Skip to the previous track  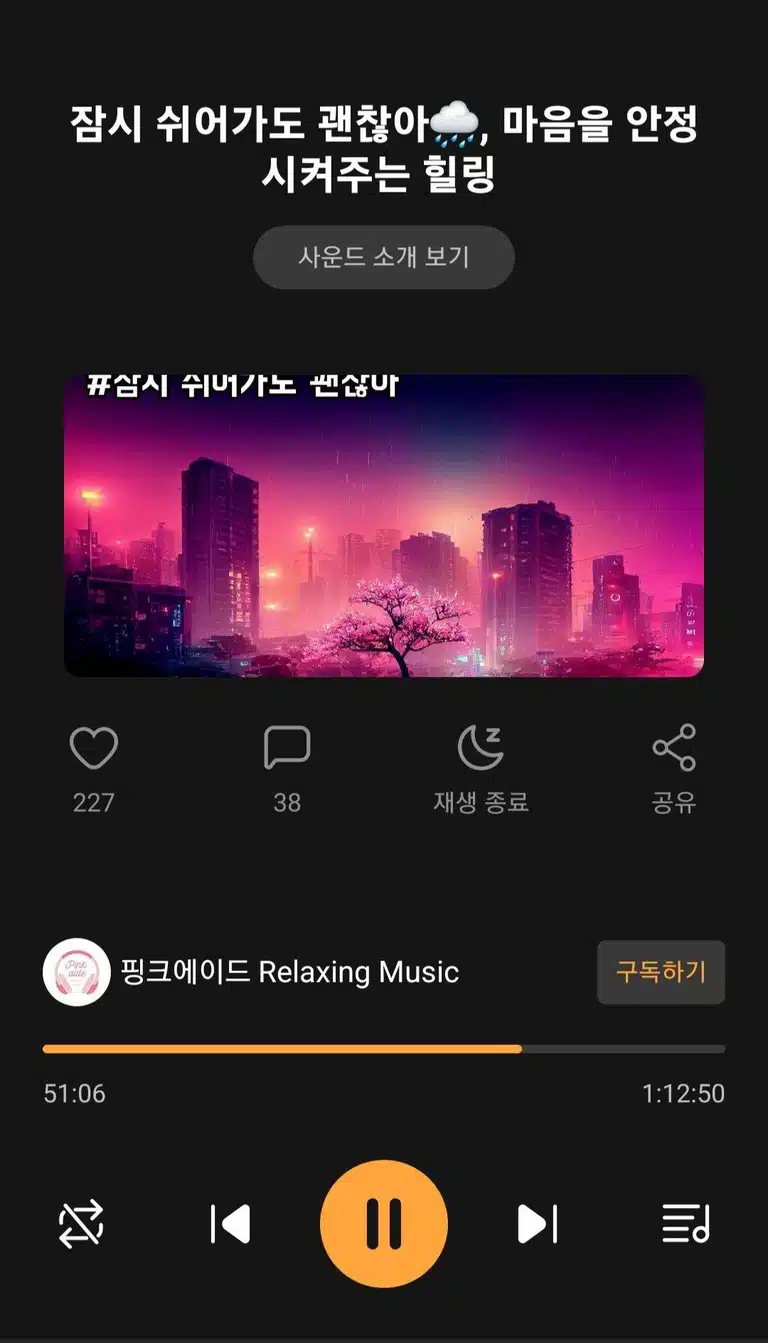(x=230, y=1224)
